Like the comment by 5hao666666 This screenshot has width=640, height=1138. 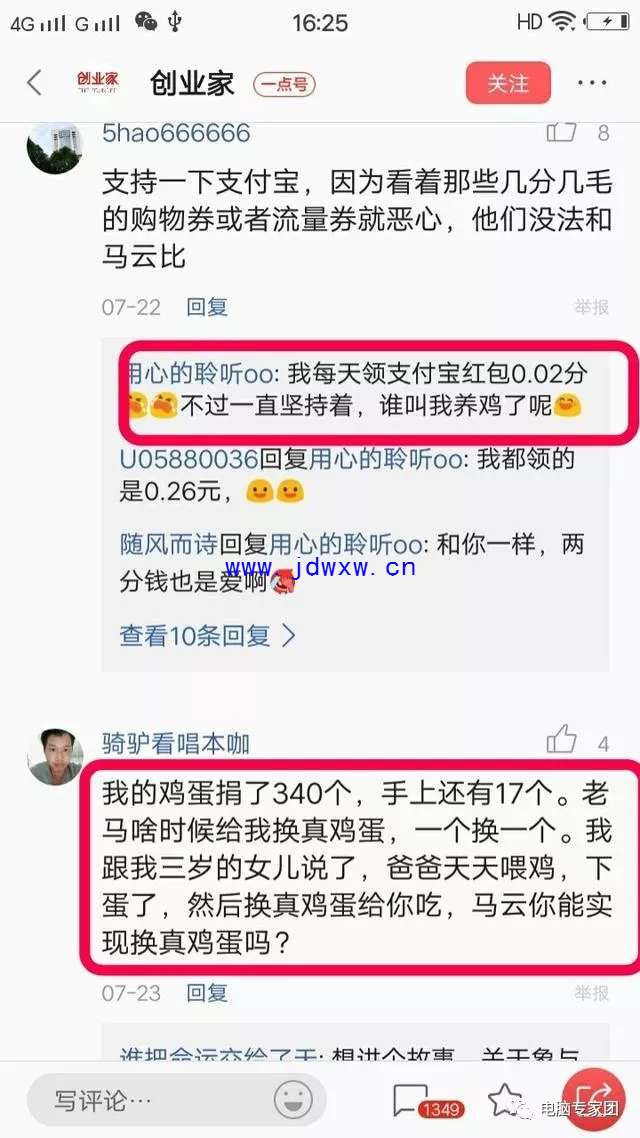tap(562, 132)
